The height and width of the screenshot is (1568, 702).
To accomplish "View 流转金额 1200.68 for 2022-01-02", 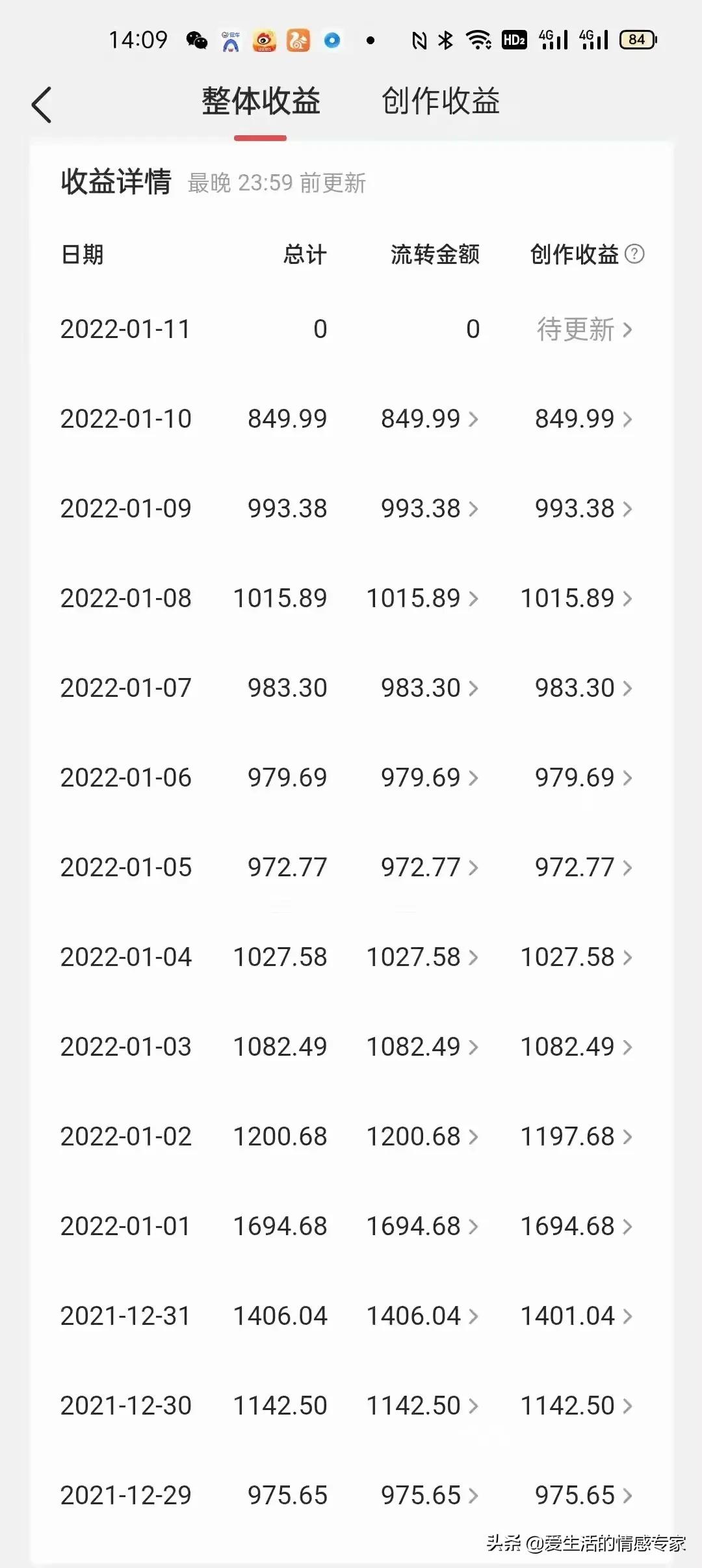I will (x=422, y=1137).
